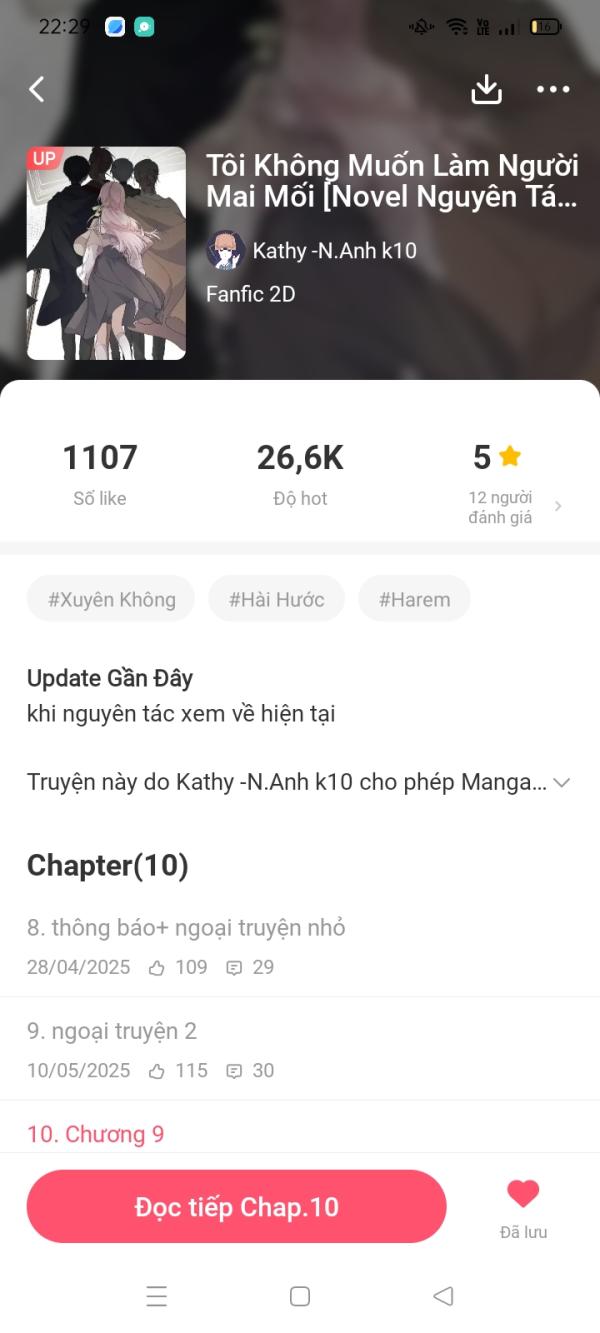Read chapter 9 ngoại truyện 2
This screenshot has height=1333, width=600.
tap(112, 1031)
